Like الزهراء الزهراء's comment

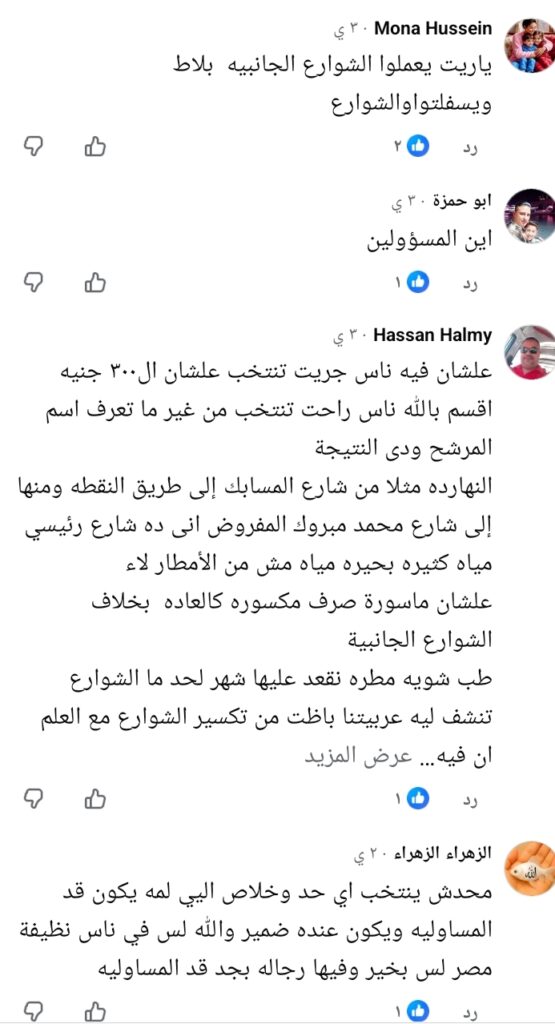(x=95, y=1010)
